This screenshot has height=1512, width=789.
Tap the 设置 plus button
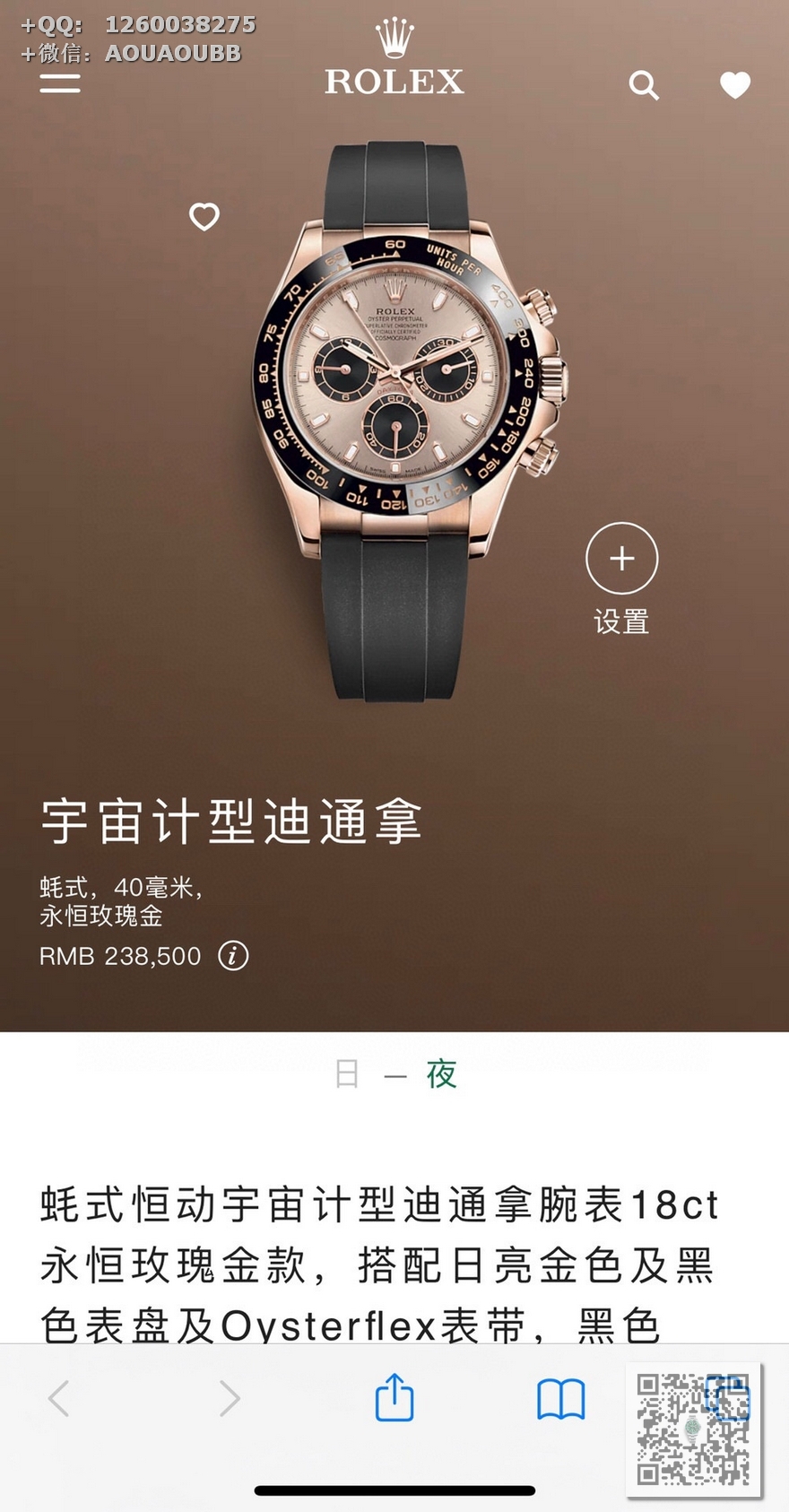tap(621, 559)
